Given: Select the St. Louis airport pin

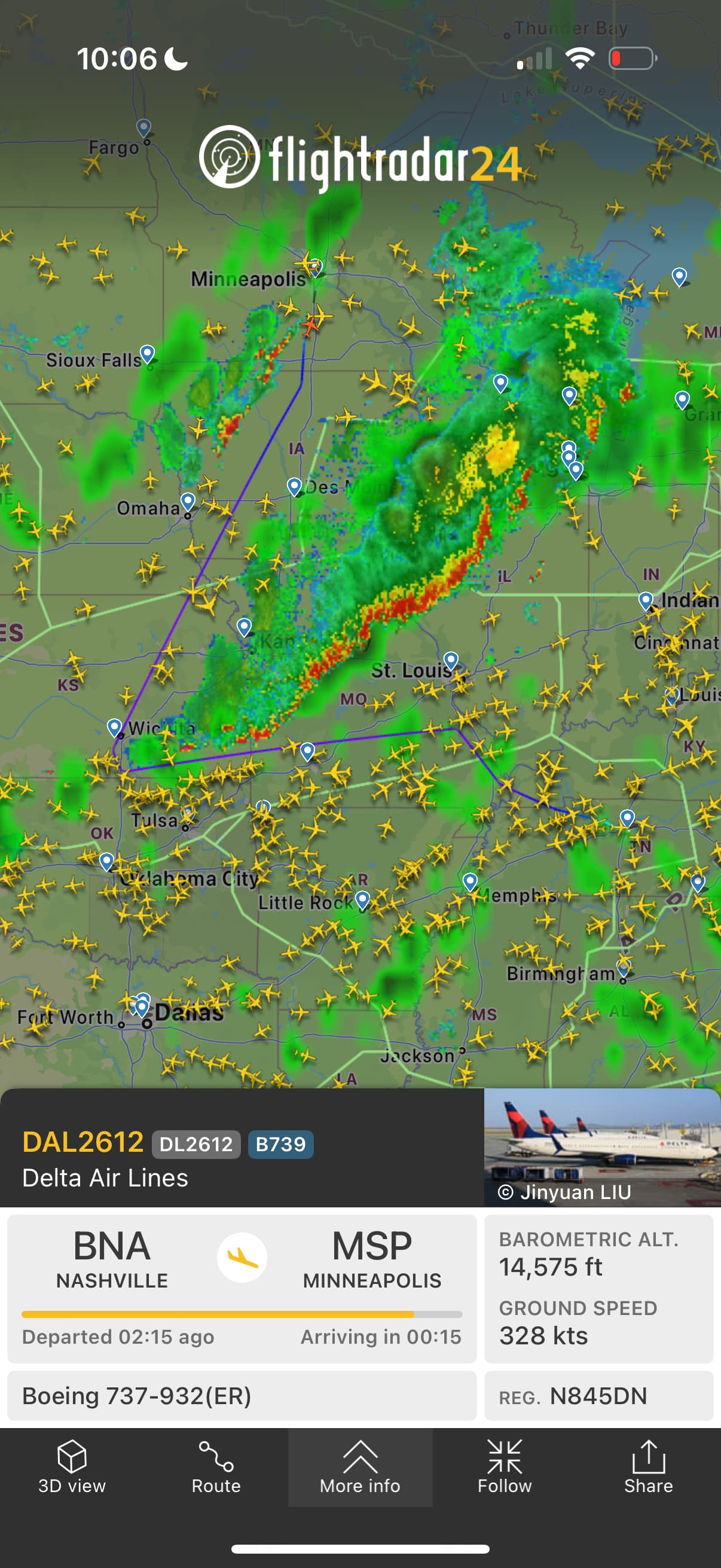Looking at the screenshot, I should (x=451, y=660).
